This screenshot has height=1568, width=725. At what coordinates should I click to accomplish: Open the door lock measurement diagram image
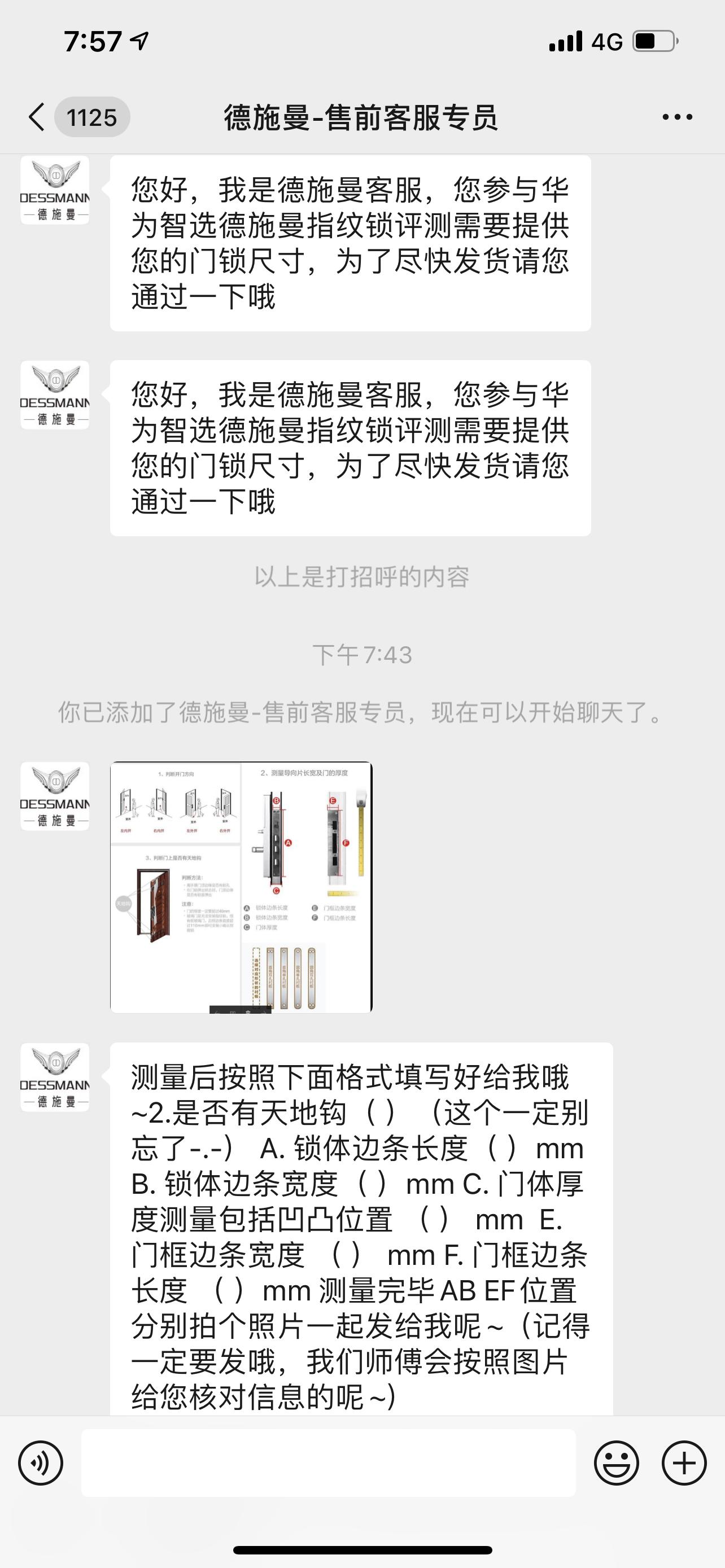pos(239,886)
